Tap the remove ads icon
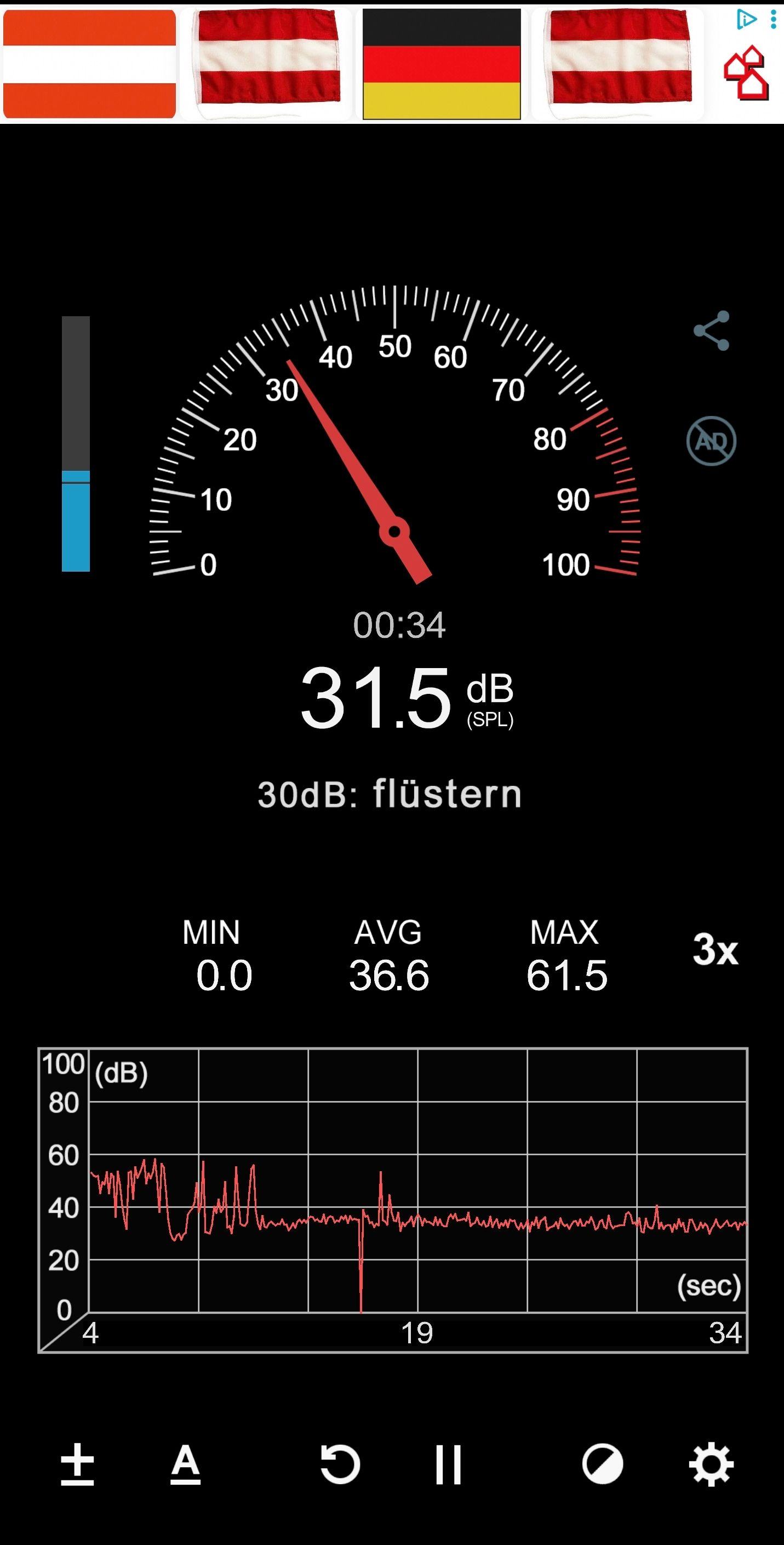784x1545 pixels. [x=711, y=441]
